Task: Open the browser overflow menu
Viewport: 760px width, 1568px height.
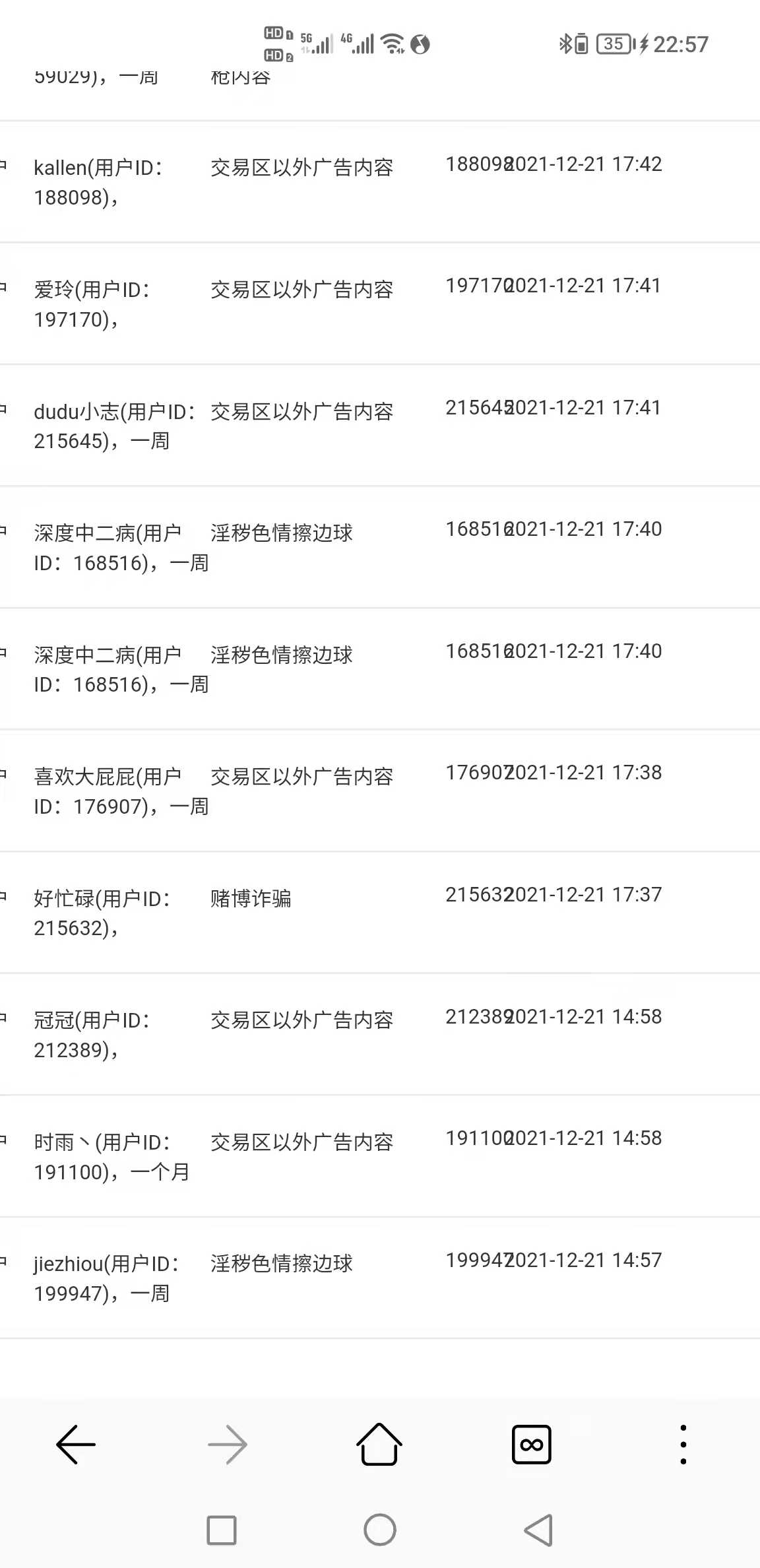Action: click(683, 1444)
